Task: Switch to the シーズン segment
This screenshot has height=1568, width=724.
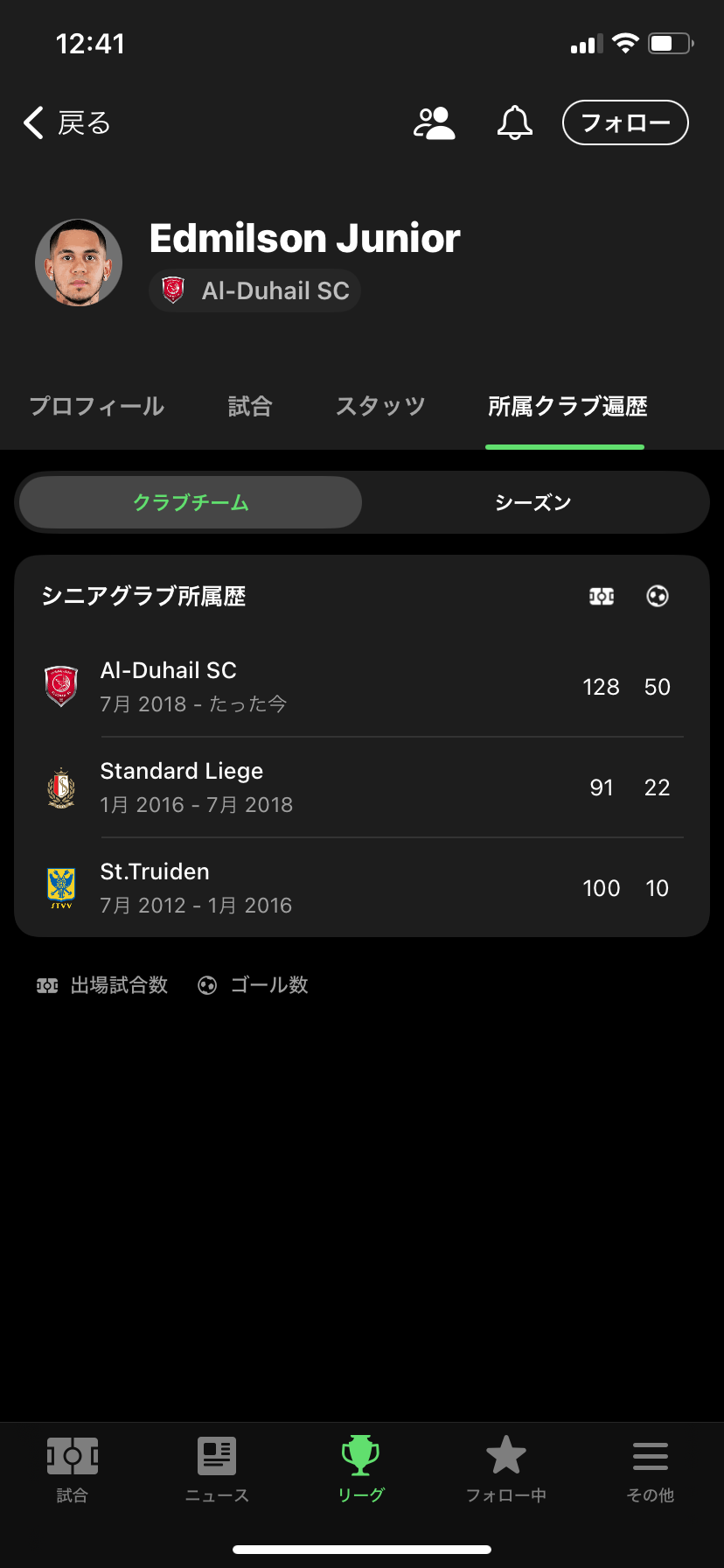Action: pyautogui.click(x=533, y=502)
